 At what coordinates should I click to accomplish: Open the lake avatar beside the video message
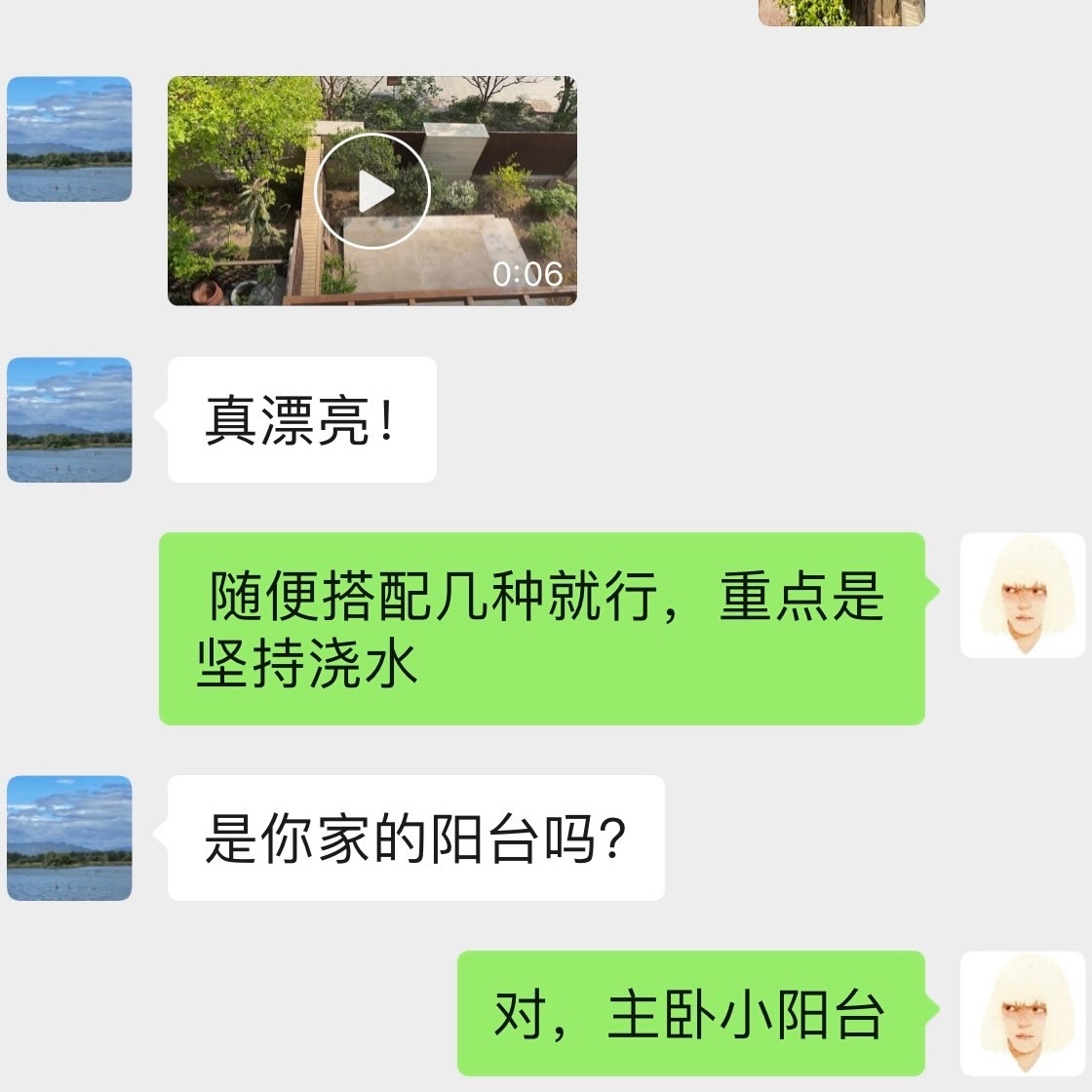69,139
